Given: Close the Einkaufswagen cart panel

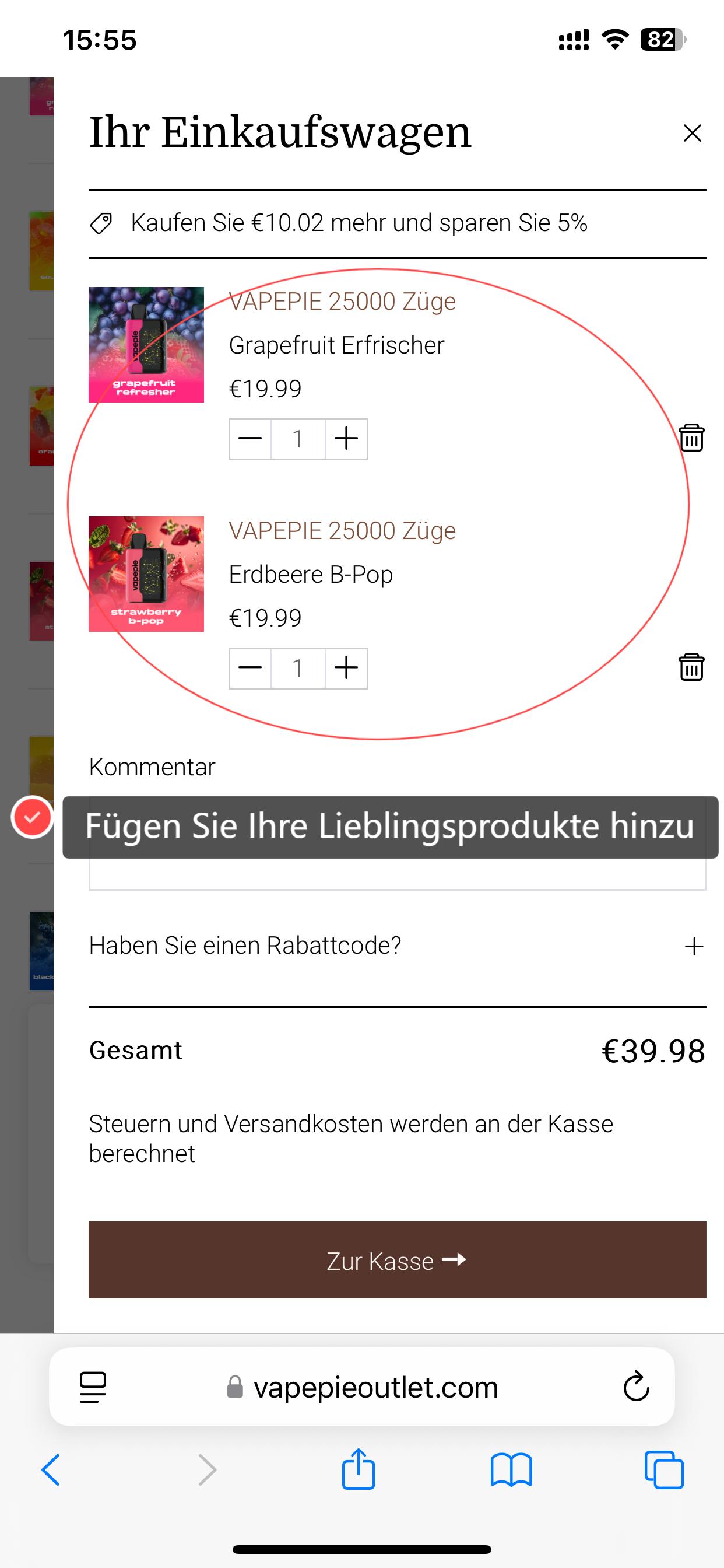Looking at the screenshot, I should 692,134.
